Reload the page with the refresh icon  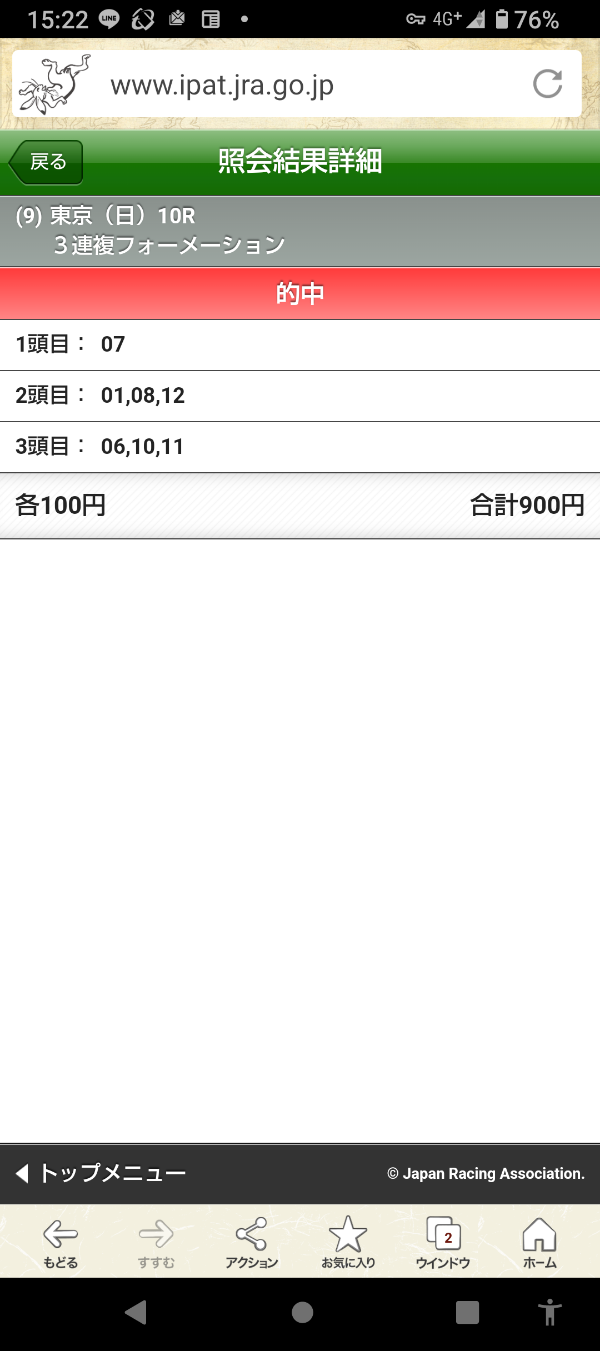tap(547, 84)
